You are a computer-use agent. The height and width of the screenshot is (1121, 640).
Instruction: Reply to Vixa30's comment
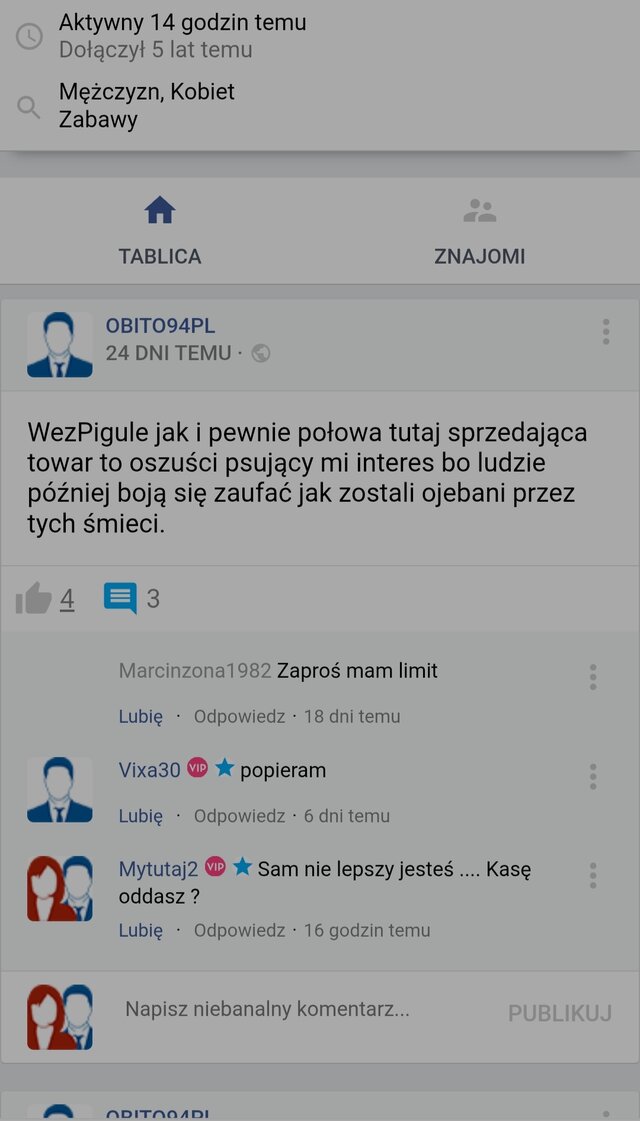239,816
